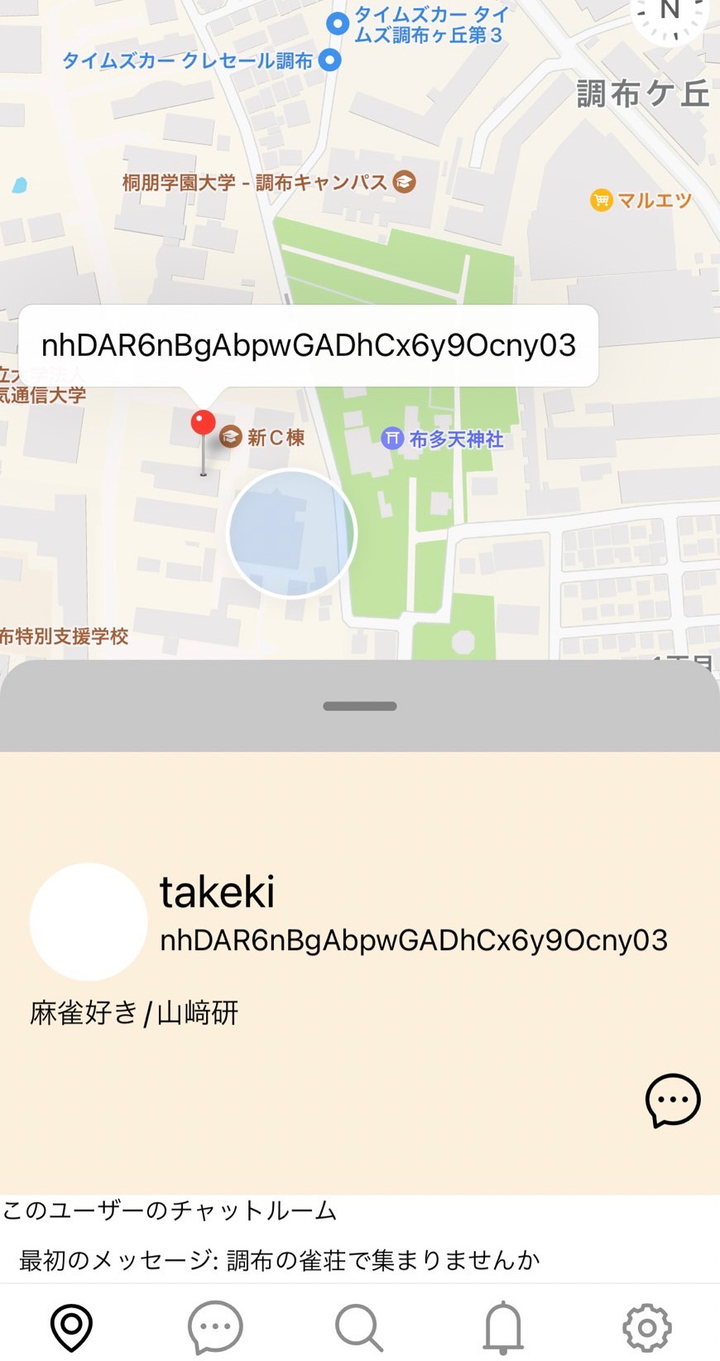The image size is (720, 1361).
Task: Tap the bottom sheet grabber handle
Action: [360, 706]
